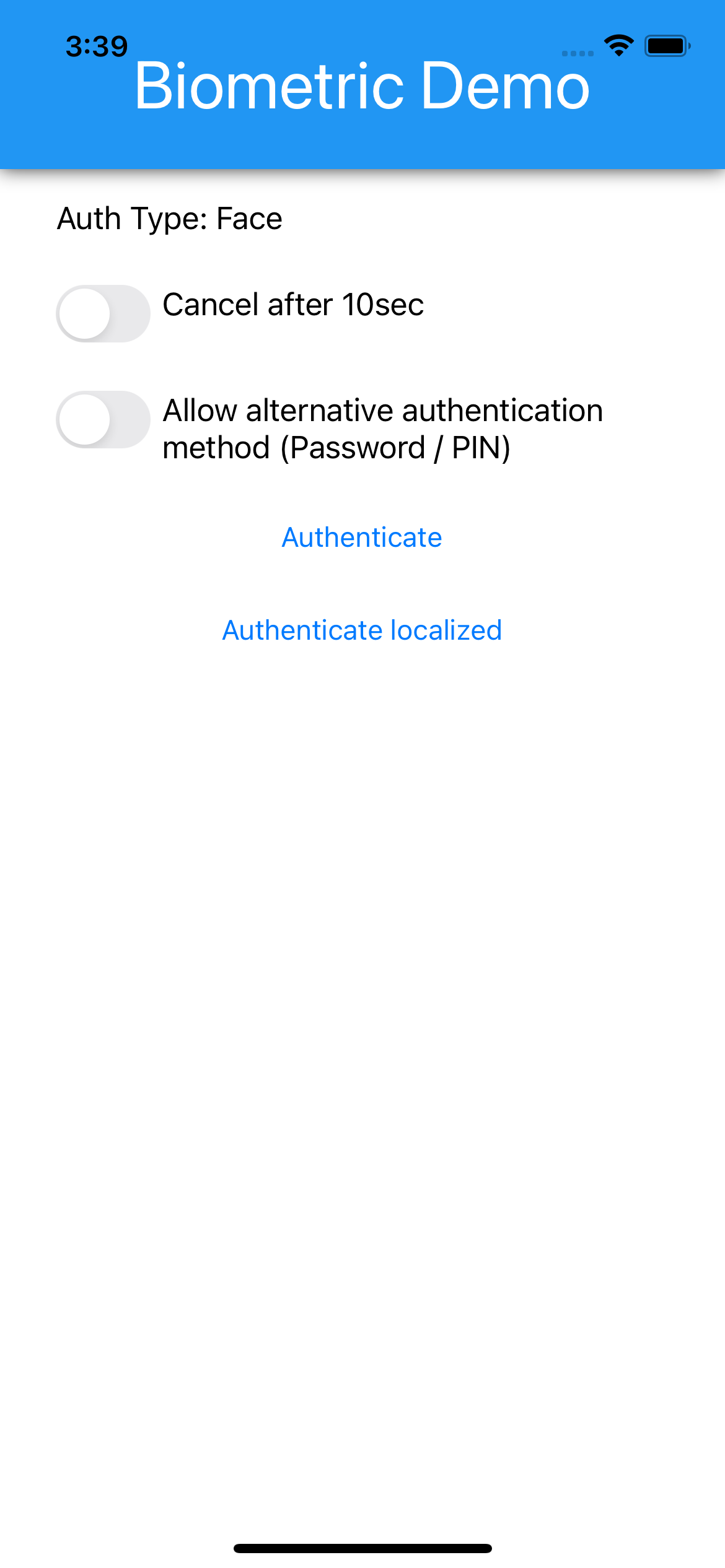
Task: Tap the Biometric Demo title
Action: coord(362,88)
